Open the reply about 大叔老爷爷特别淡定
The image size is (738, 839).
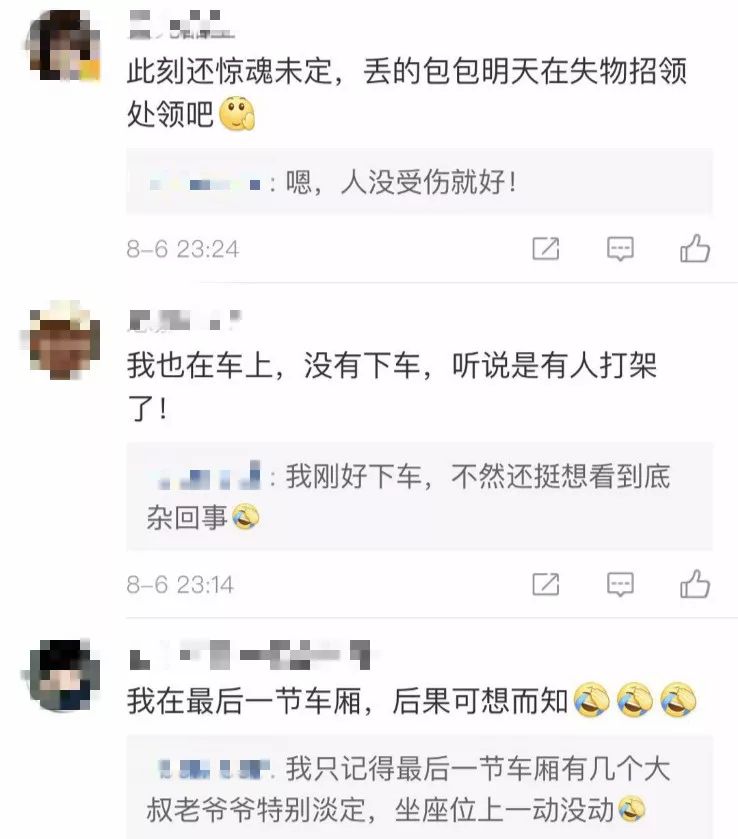tap(419, 787)
